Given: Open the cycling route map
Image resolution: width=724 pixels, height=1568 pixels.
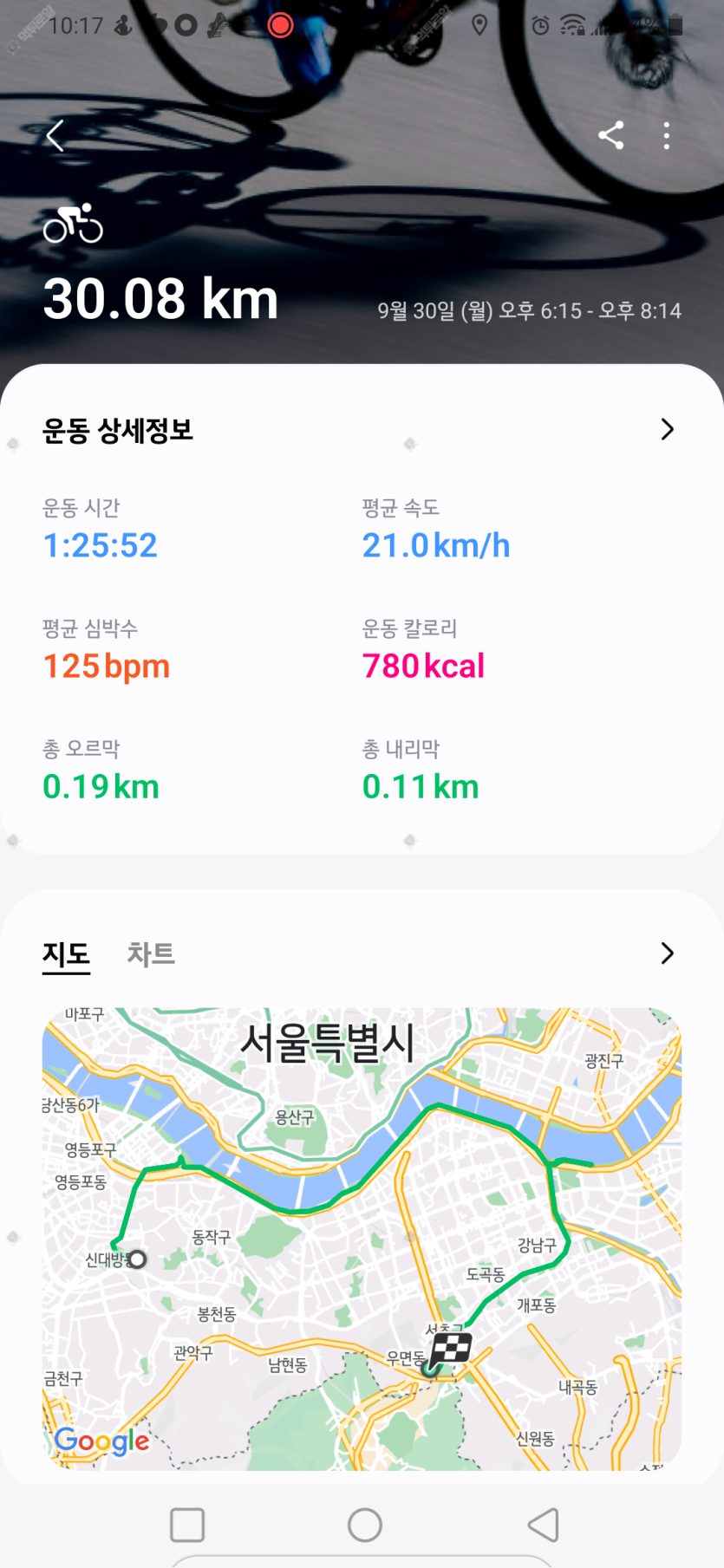Looking at the screenshot, I should coord(362,1238).
